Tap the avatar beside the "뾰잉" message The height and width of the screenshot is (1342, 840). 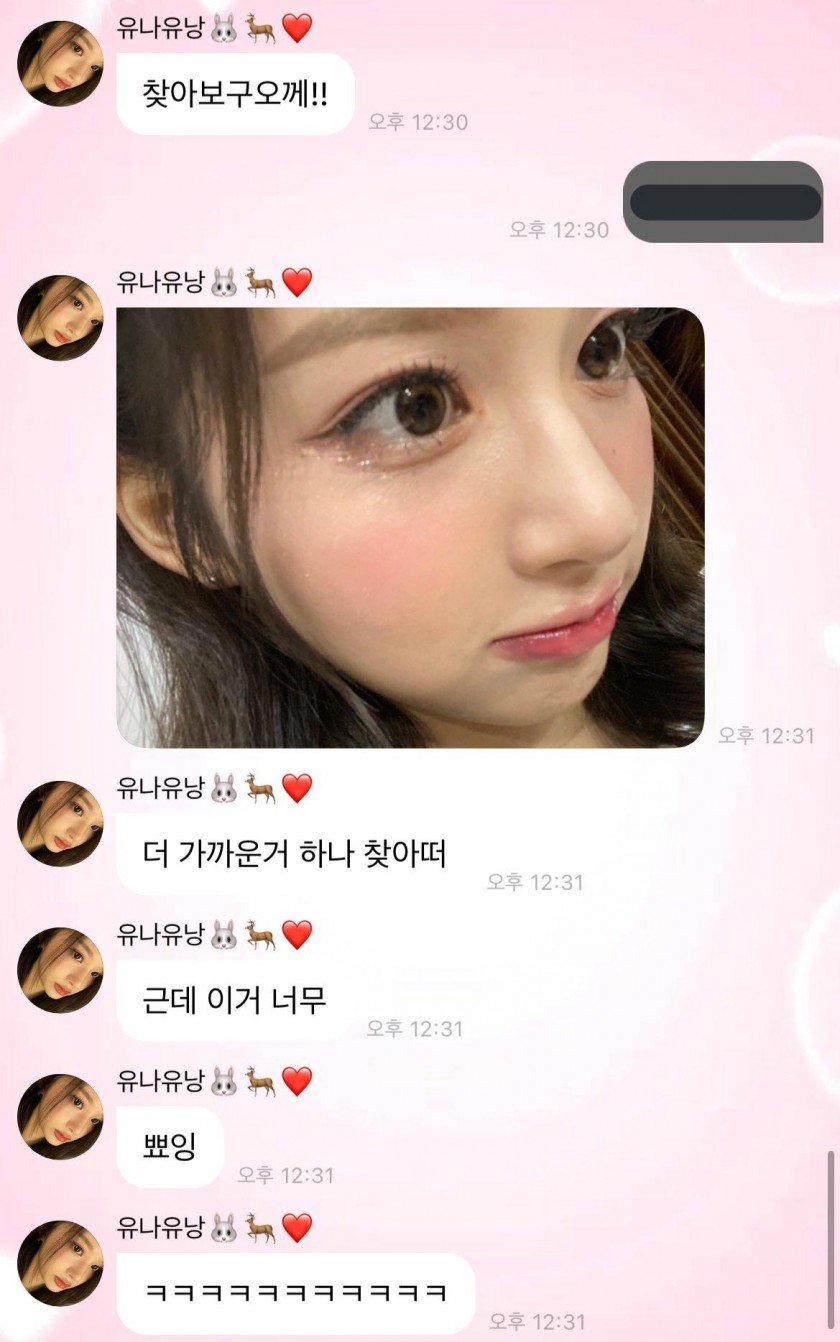60,1116
